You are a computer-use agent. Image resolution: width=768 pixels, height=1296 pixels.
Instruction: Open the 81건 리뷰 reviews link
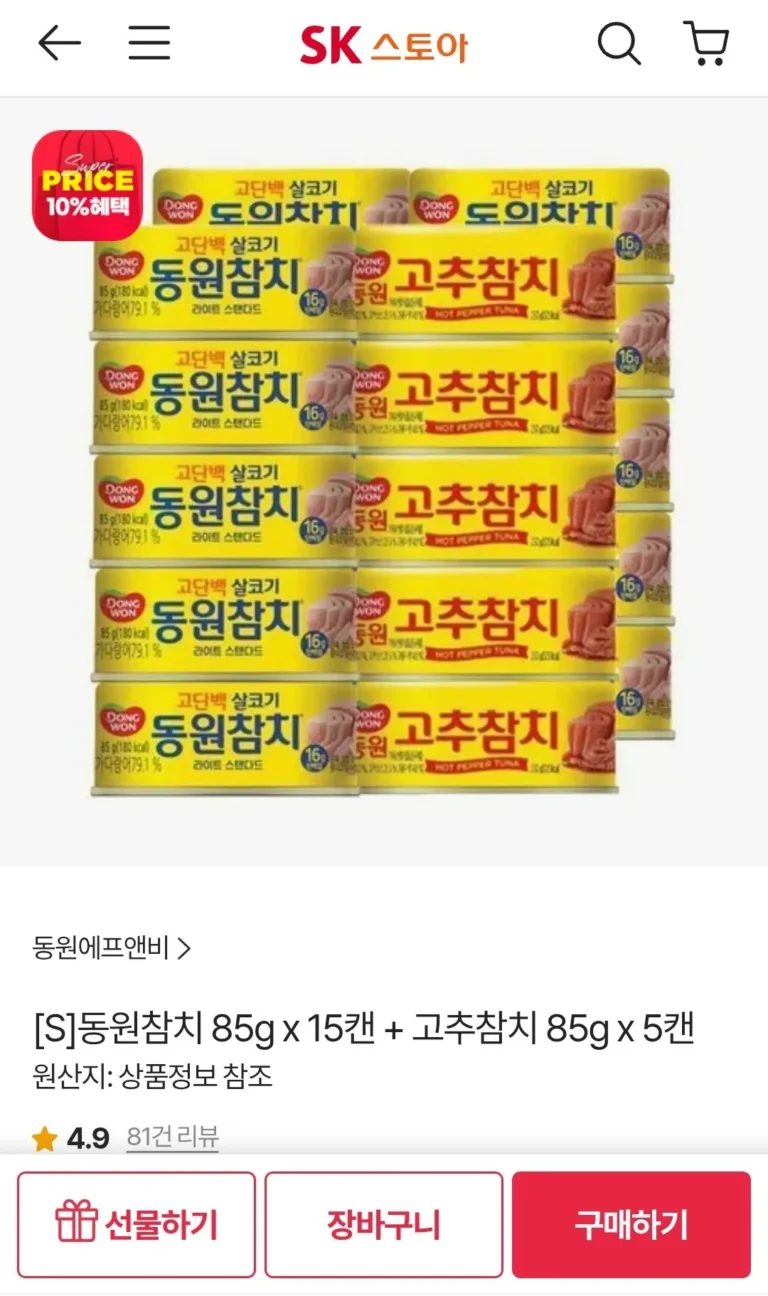pyautogui.click(x=172, y=1137)
